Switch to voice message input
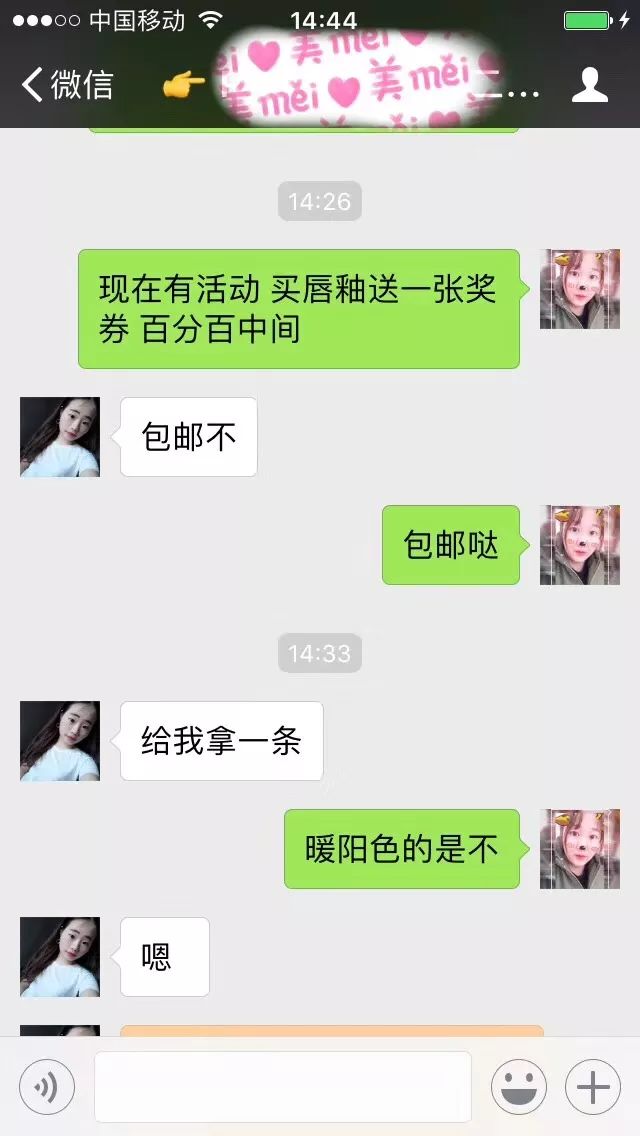Screen dimensions: 640x1136 (x=46, y=1087)
